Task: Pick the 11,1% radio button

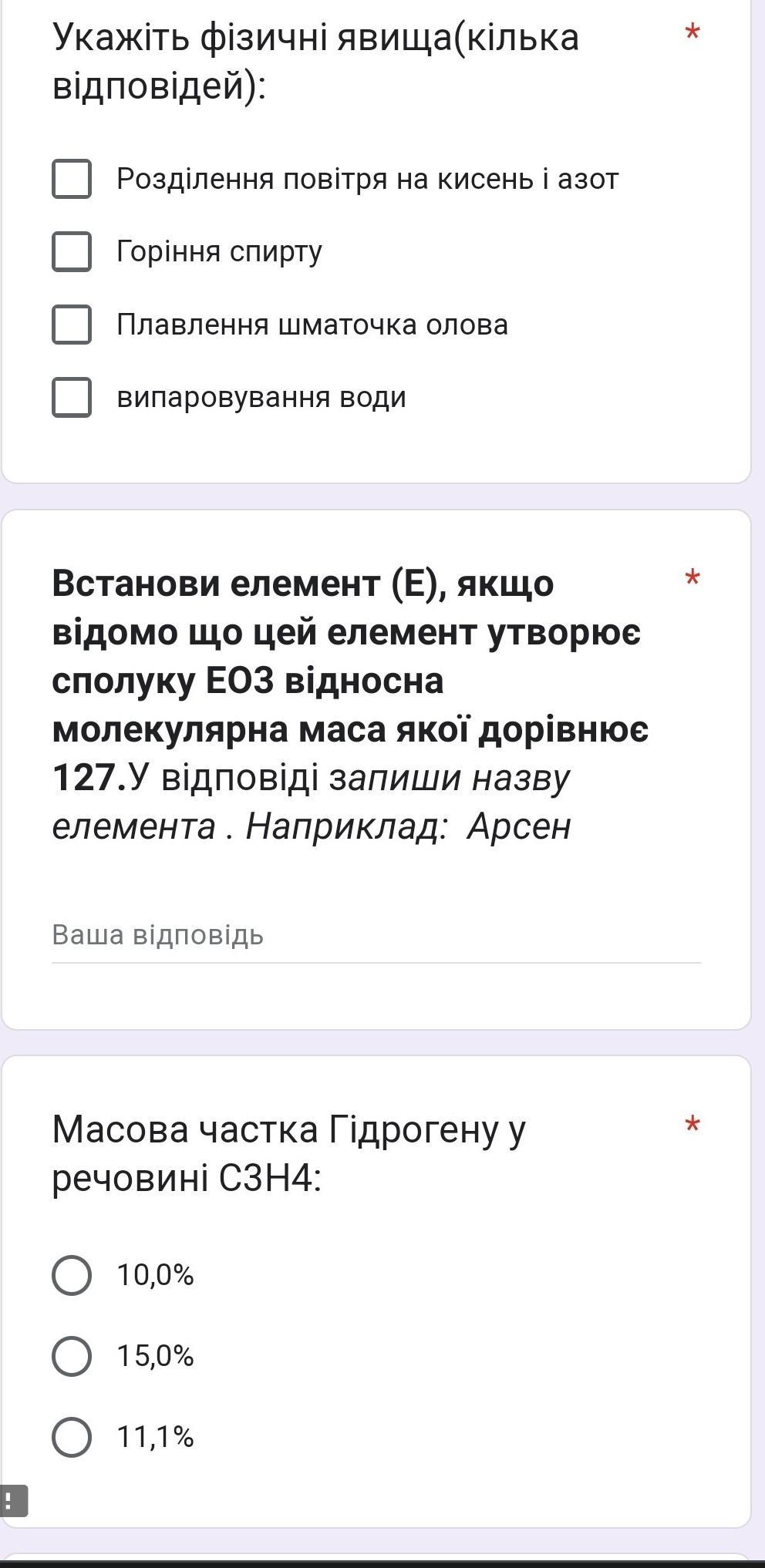Action: (72, 1437)
